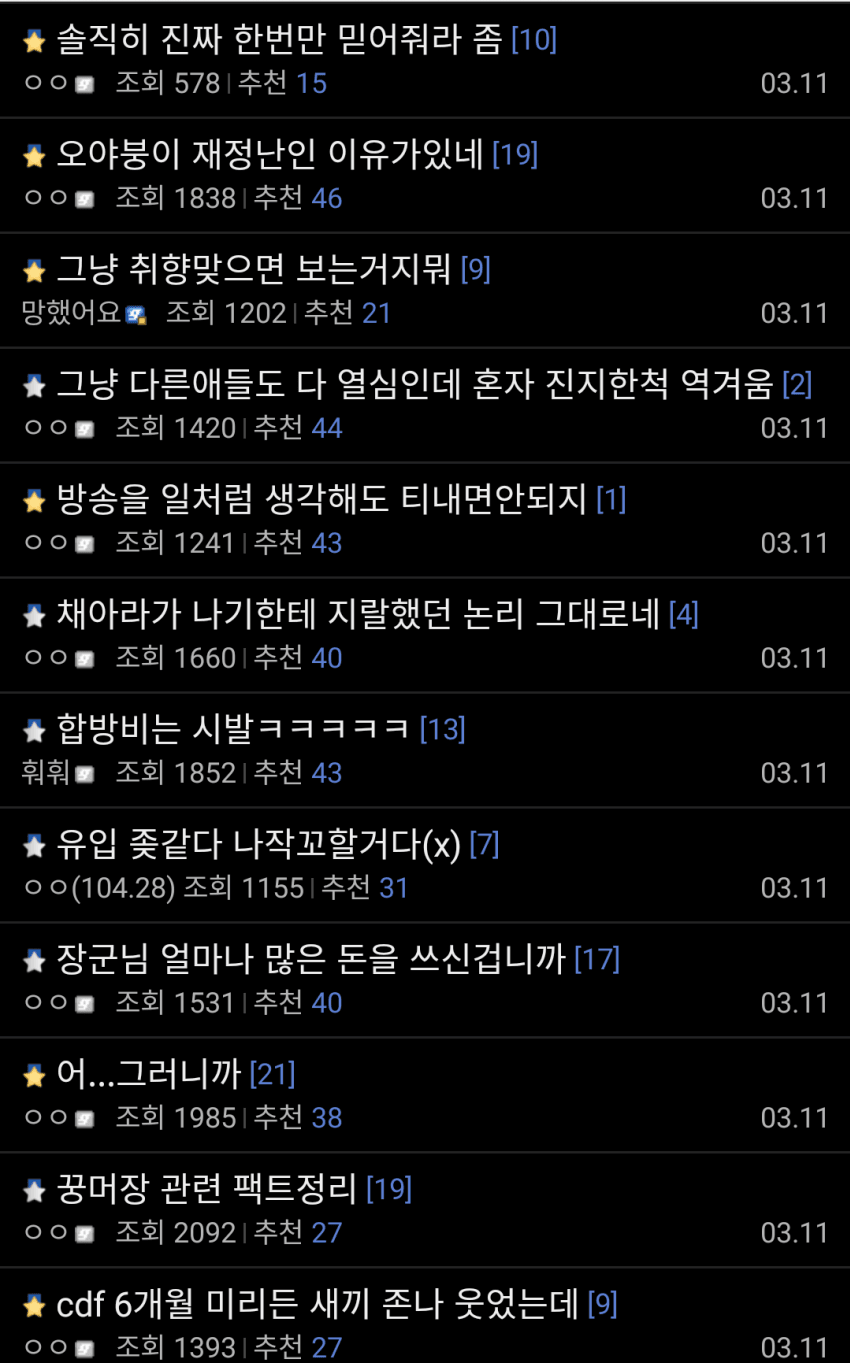Open the post '장군님 얼마나 많은 돈을 쓰신겁니까'
Viewport: 850px width, 1363px height.
[311, 960]
